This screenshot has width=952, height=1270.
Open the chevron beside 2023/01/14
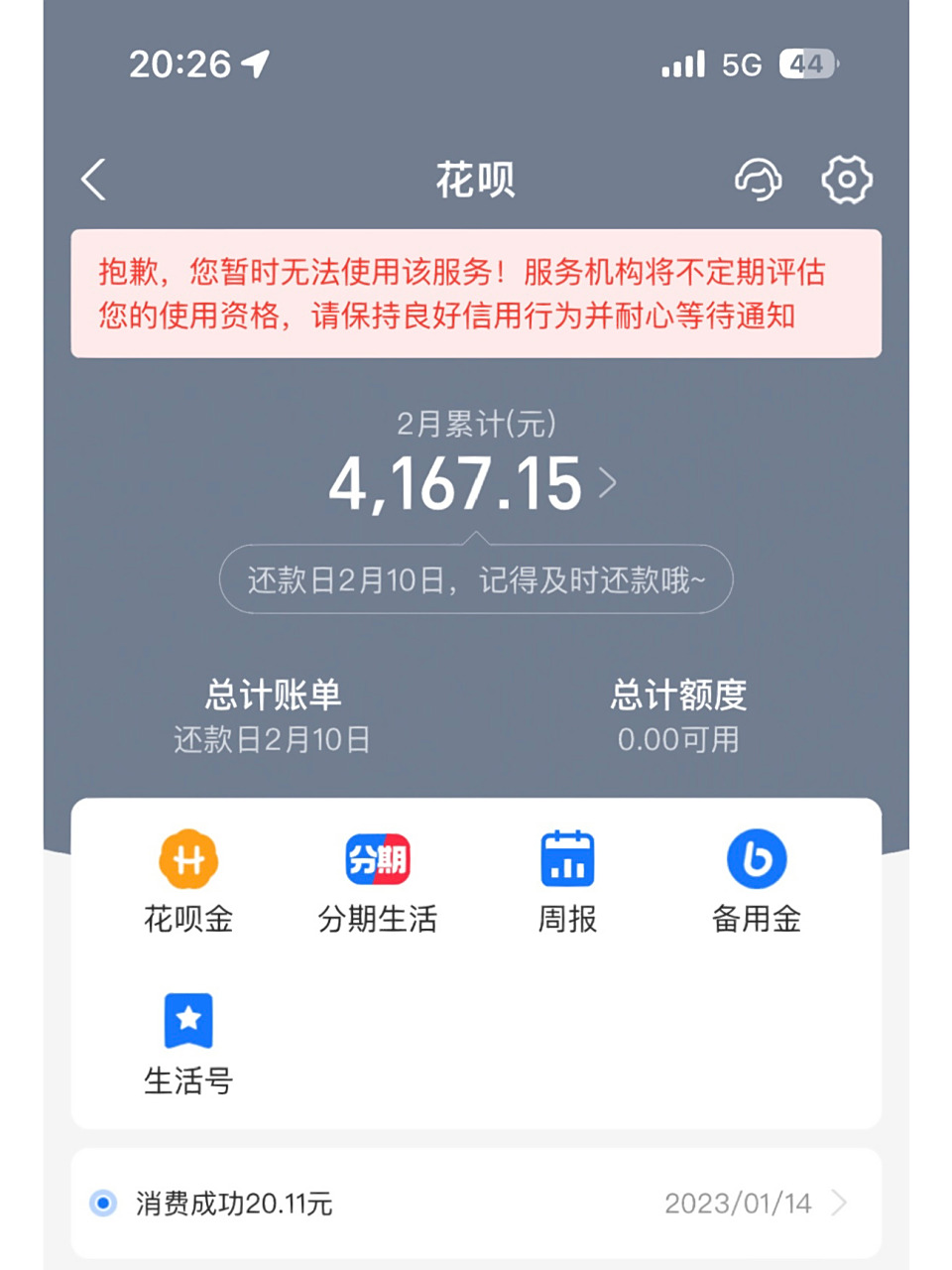(x=841, y=1204)
